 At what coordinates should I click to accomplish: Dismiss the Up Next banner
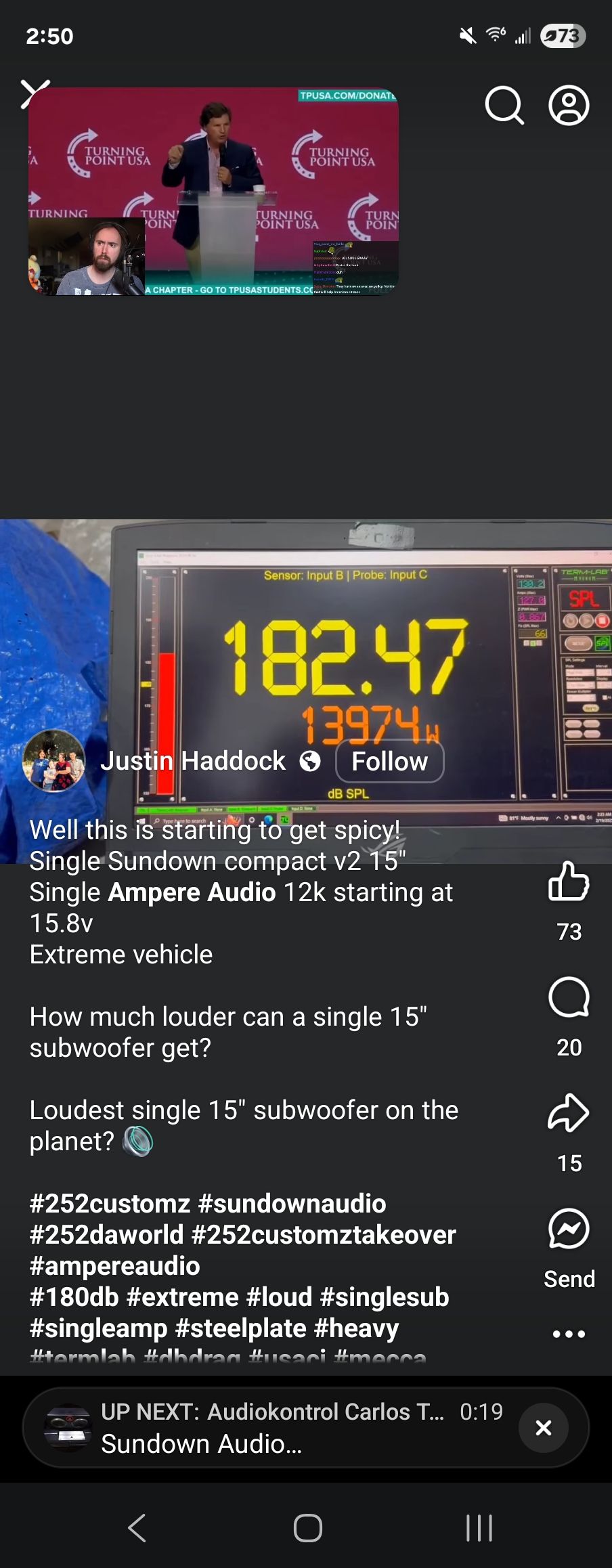[x=543, y=1428]
